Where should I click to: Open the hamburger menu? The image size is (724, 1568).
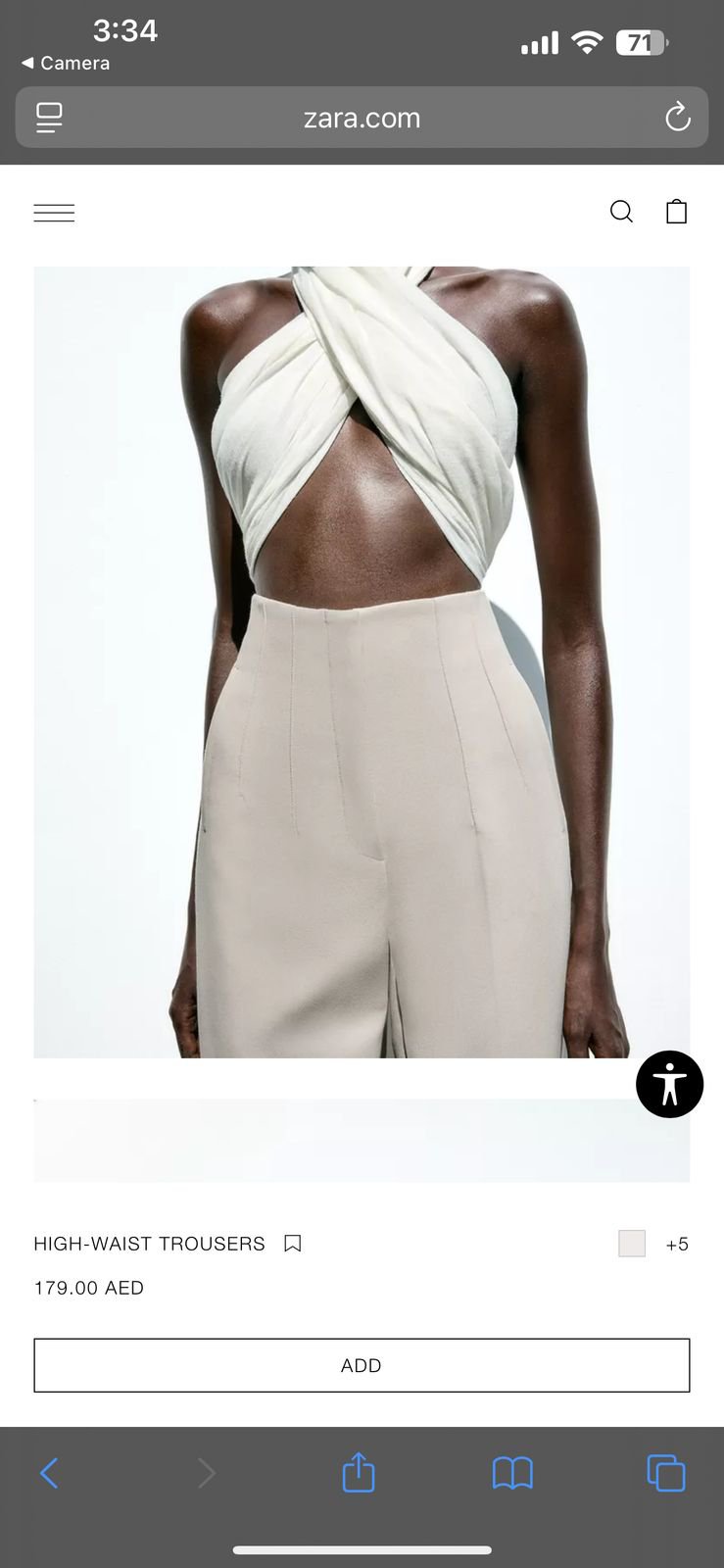coord(54,213)
